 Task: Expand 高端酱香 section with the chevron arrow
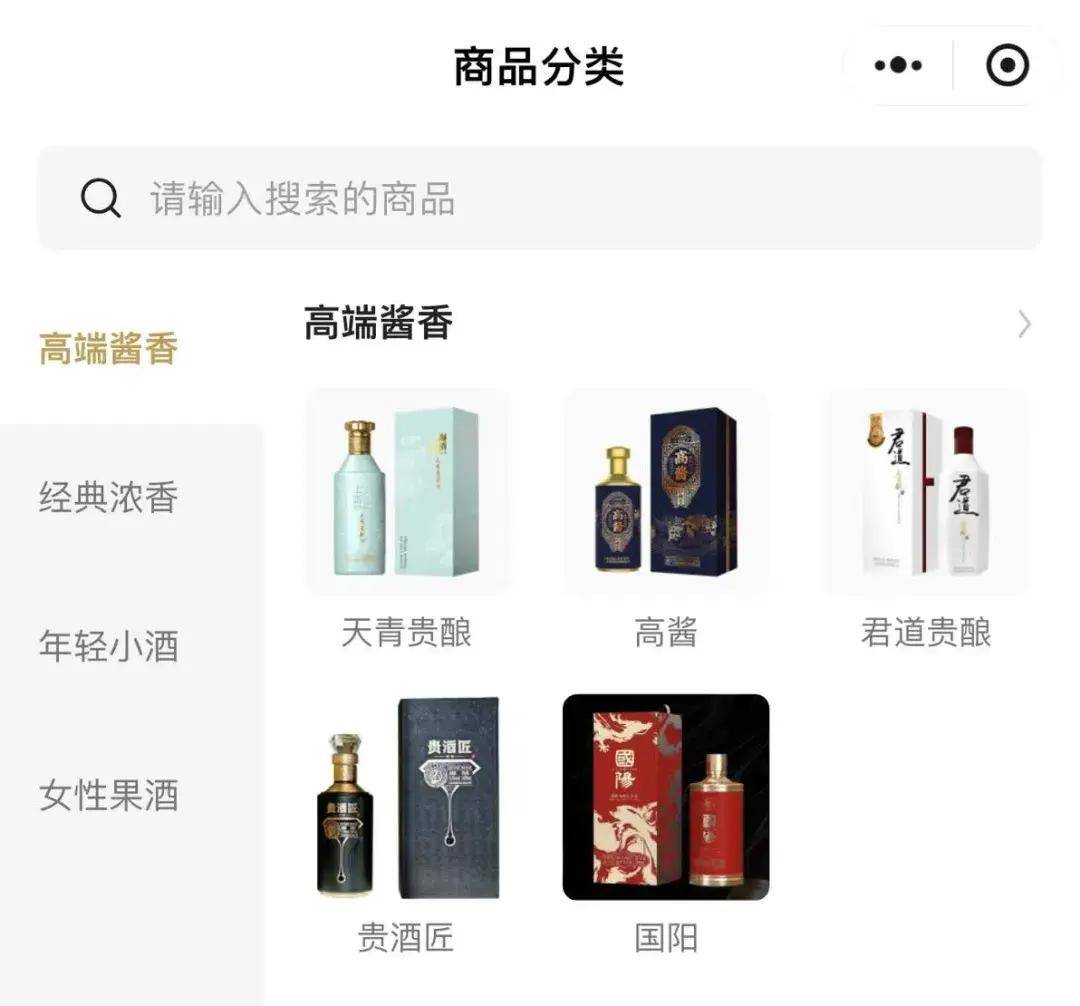pyautogui.click(x=1023, y=324)
